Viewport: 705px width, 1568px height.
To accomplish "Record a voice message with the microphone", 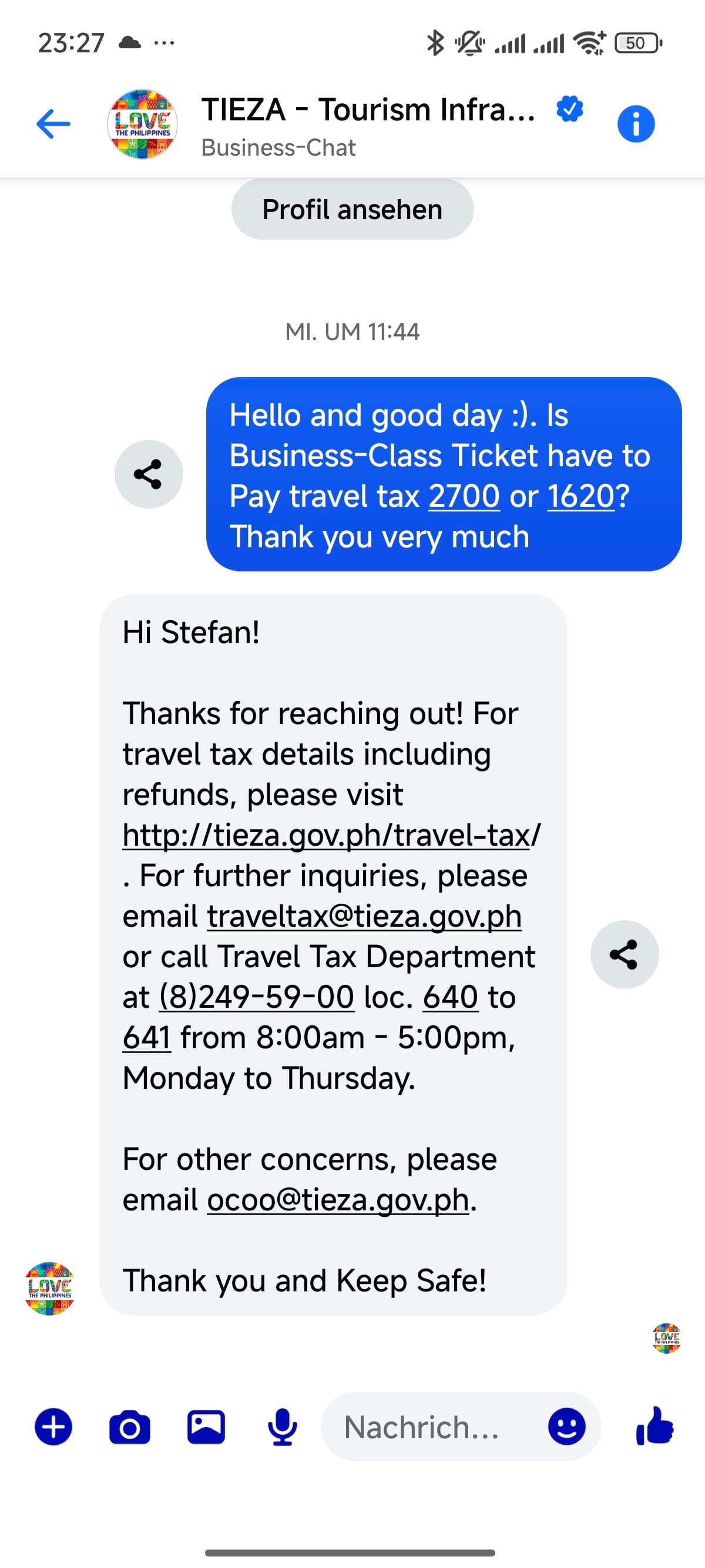I will tap(282, 1427).
